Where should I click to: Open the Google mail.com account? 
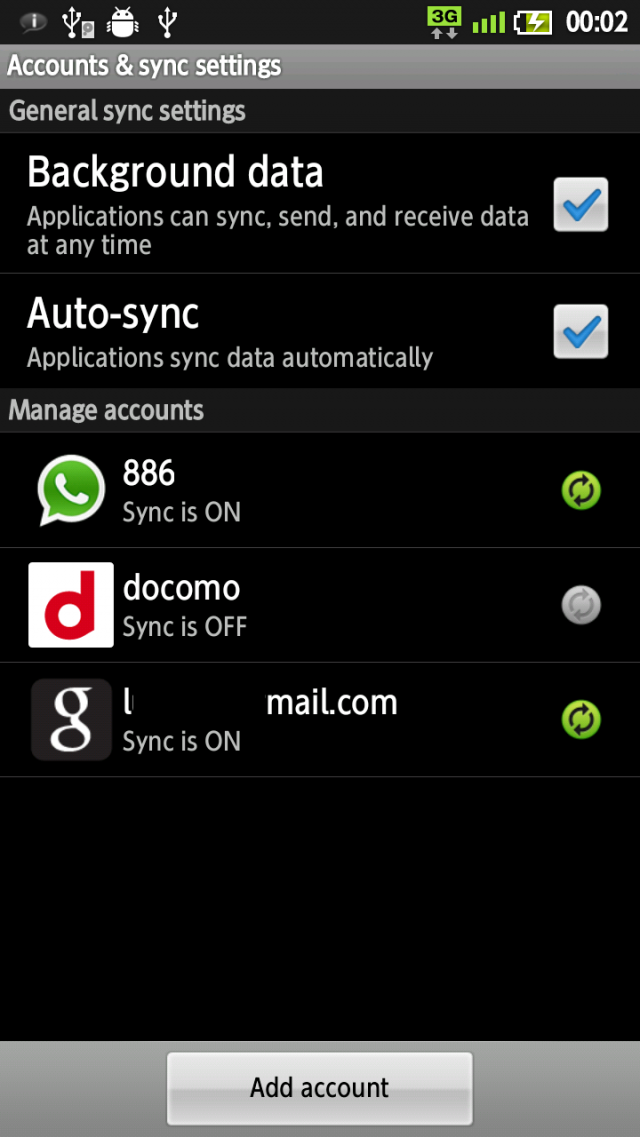point(320,720)
